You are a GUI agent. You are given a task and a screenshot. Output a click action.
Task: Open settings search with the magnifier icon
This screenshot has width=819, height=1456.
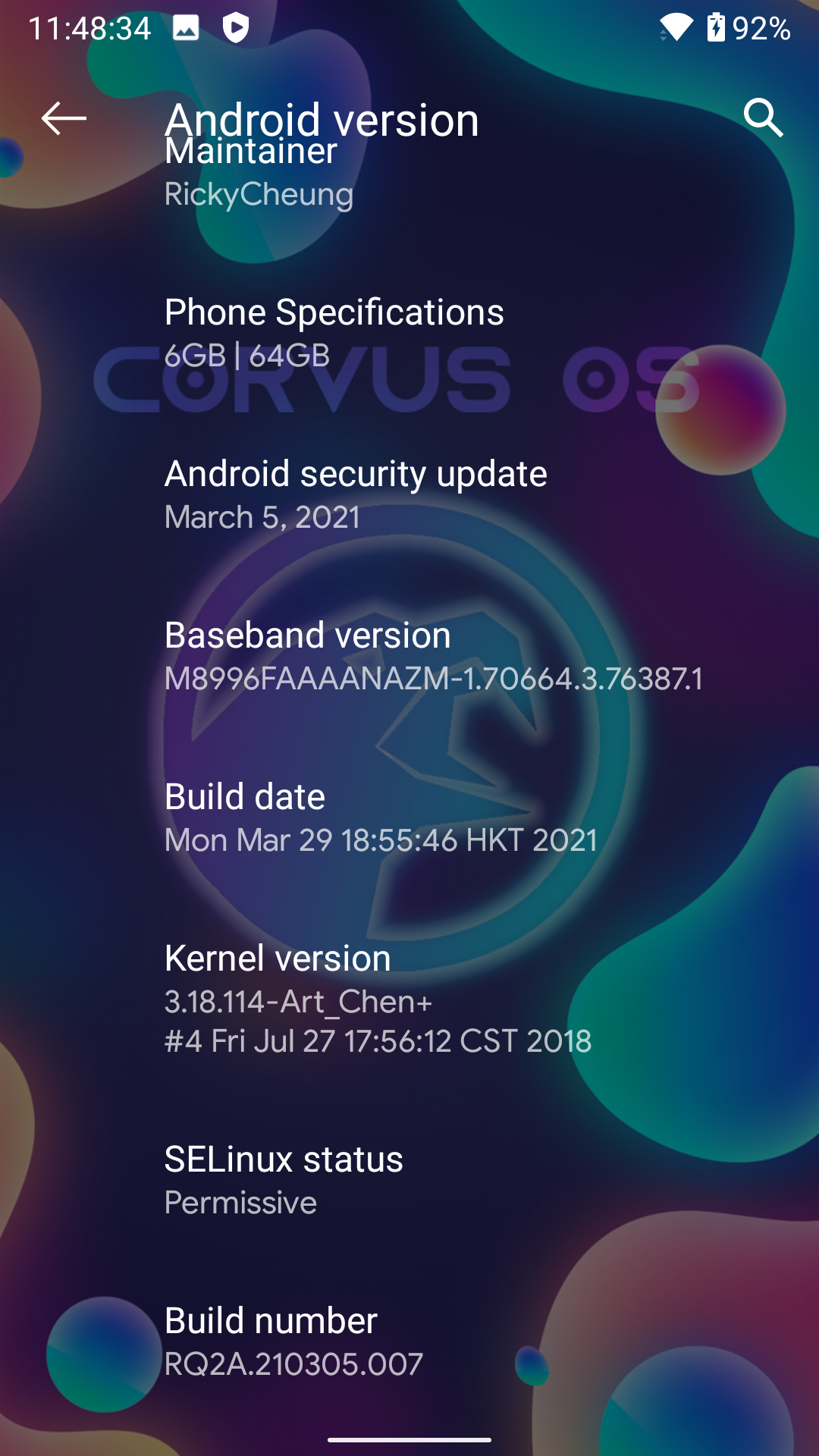pos(763,118)
